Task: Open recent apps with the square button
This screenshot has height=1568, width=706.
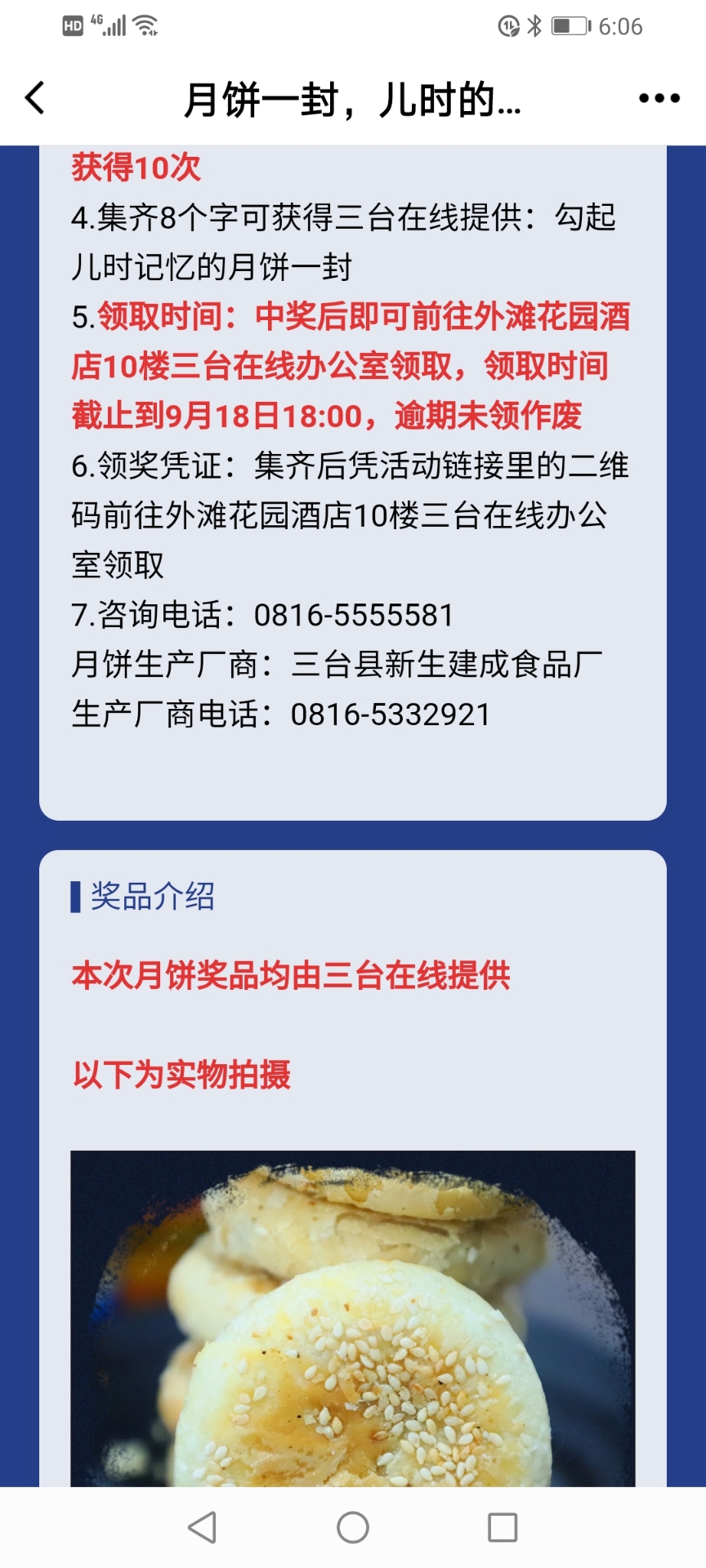Action: pos(503,1527)
